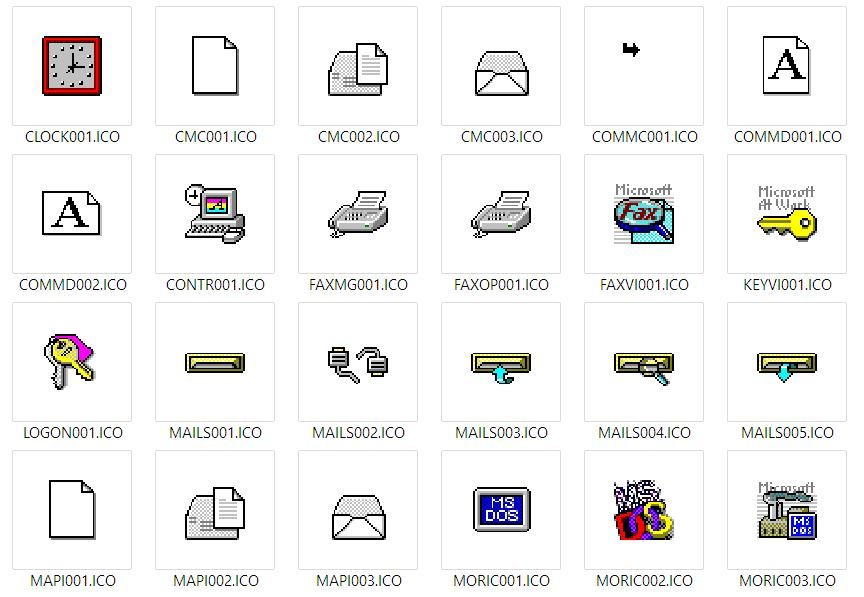This screenshot has height=597, width=864.
Task: Open the MAILS002.ICO file
Action: pyautogui.click(x=358, y=362)
